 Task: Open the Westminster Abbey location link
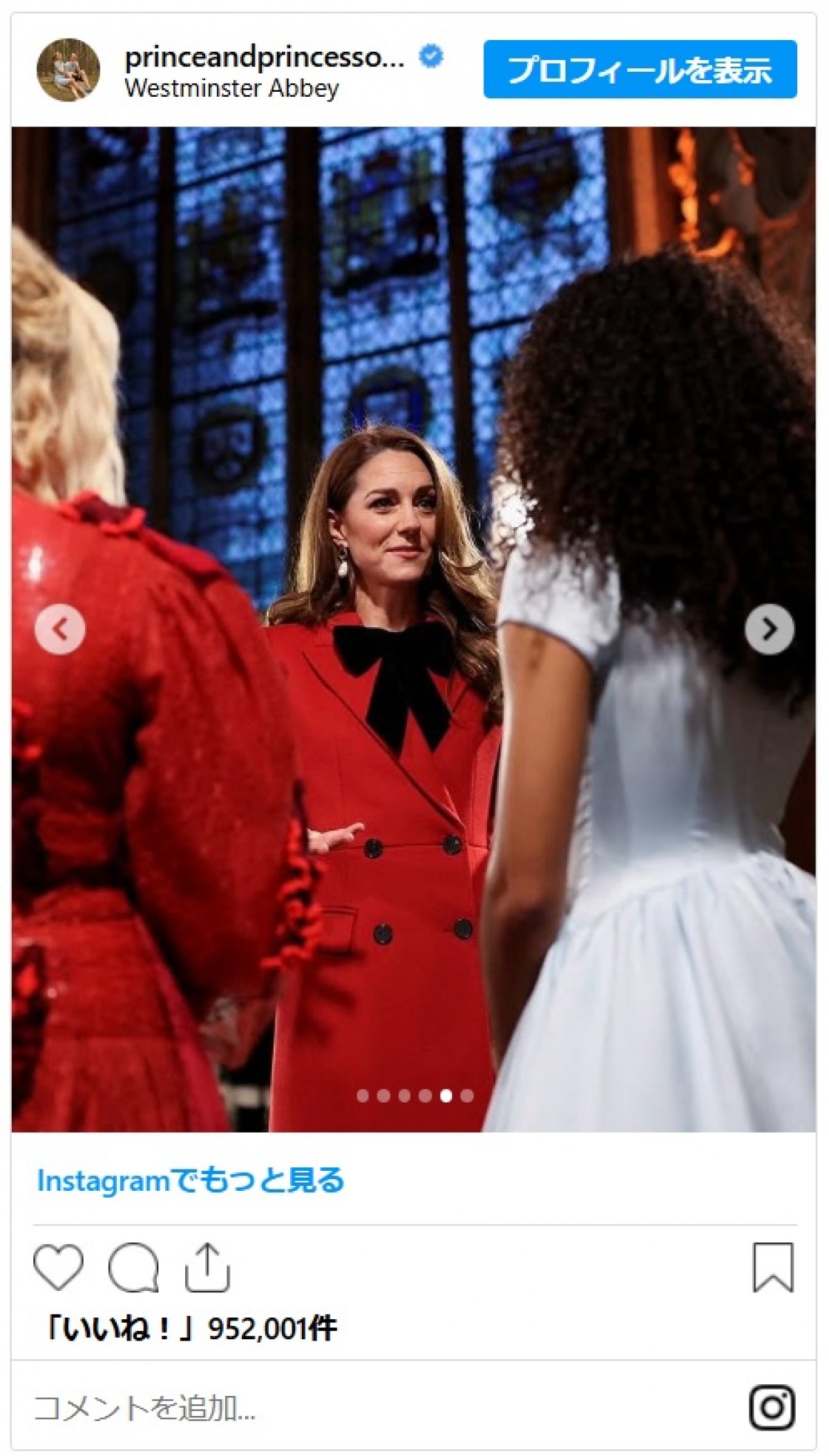pyautogui.click(x=231, y=88)
